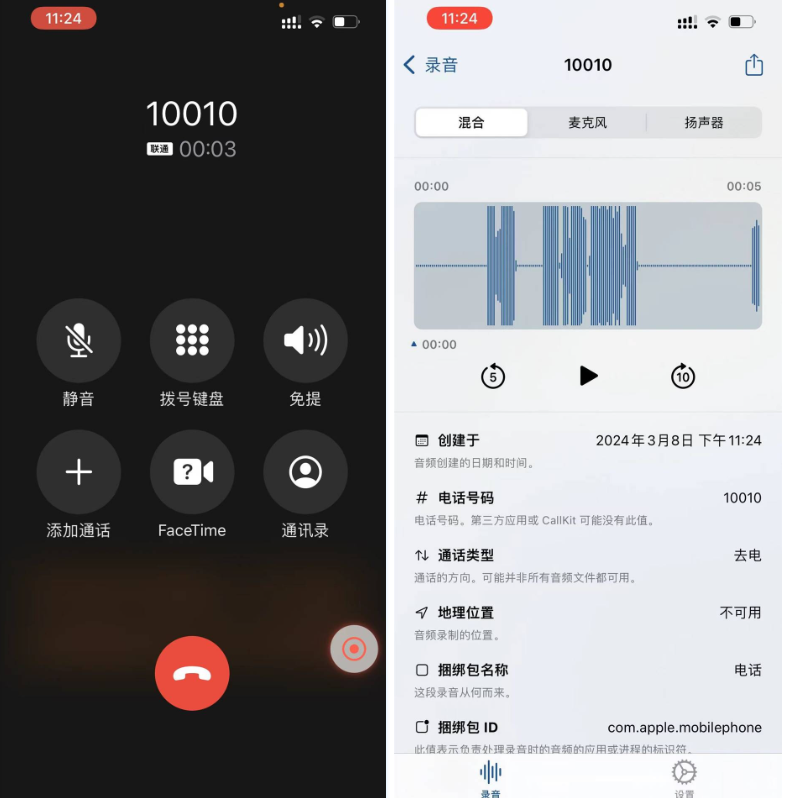Tap the audio waveform to seek
This screenshot has width=803, height=798.
tap(588, 266)
